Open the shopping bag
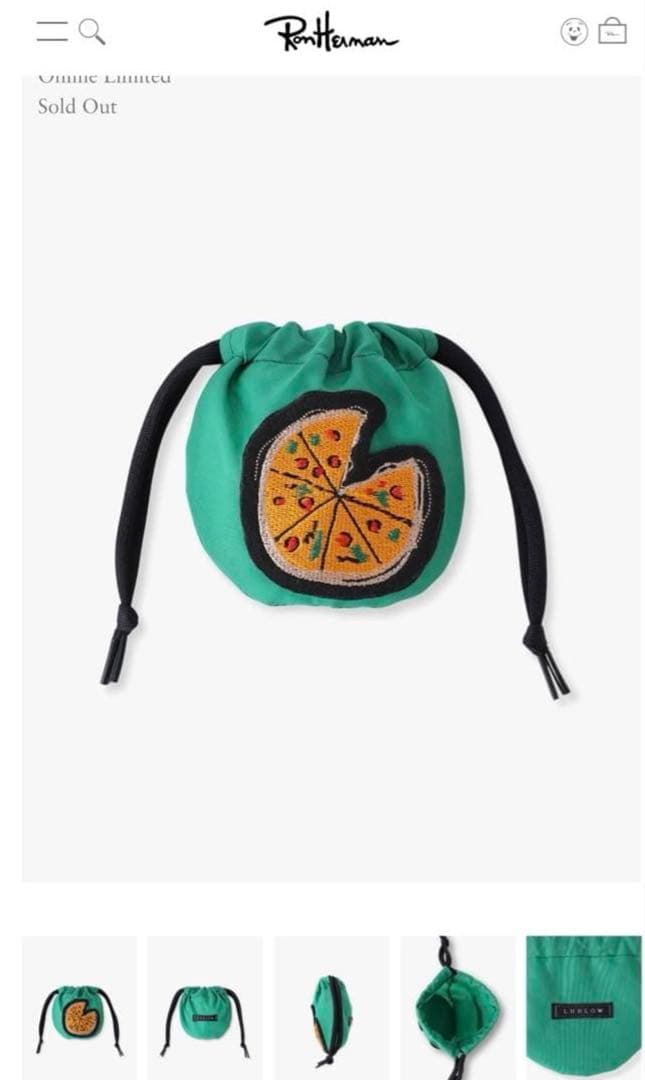 pyautogui.click(x=612, y=32)
